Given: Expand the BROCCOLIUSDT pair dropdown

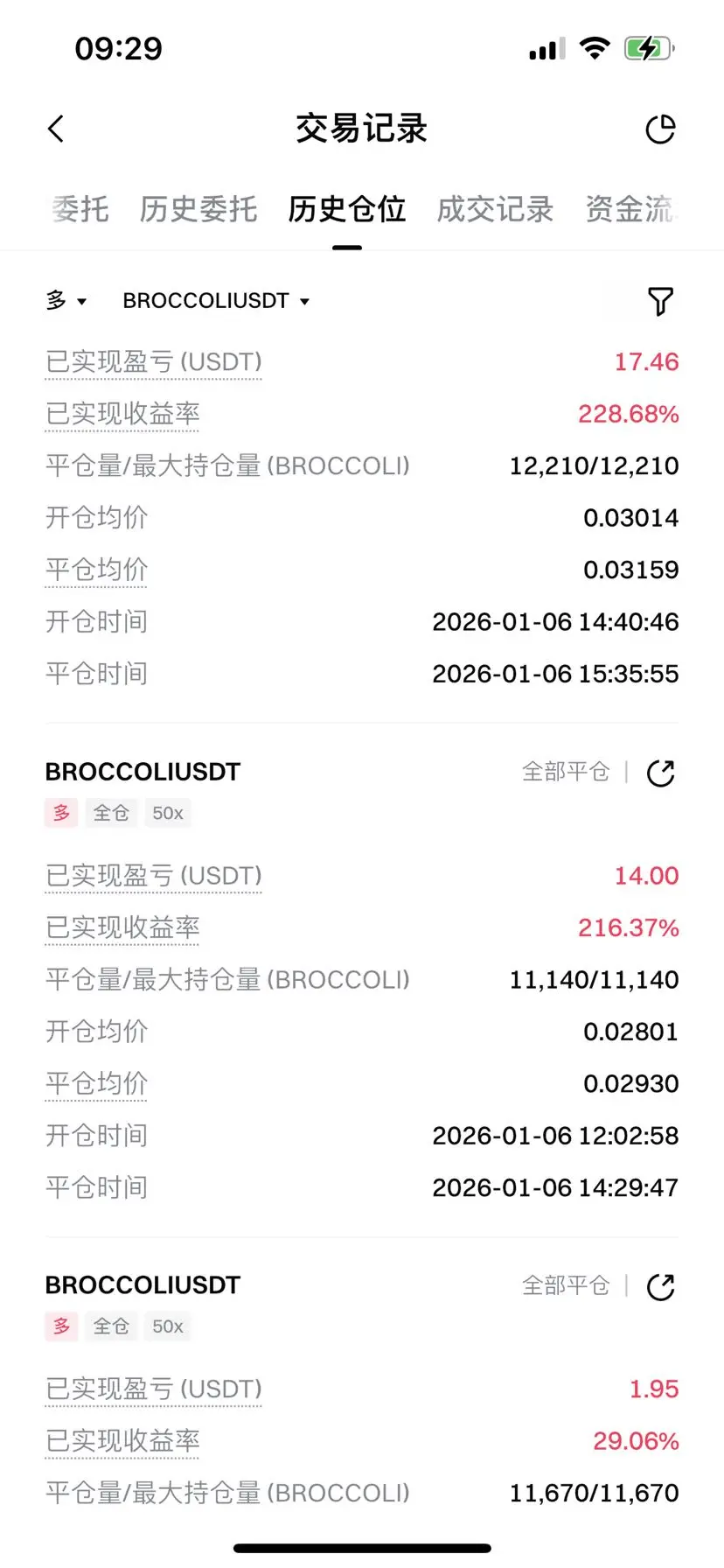Looking at the screenshot, I should (217, 301).
